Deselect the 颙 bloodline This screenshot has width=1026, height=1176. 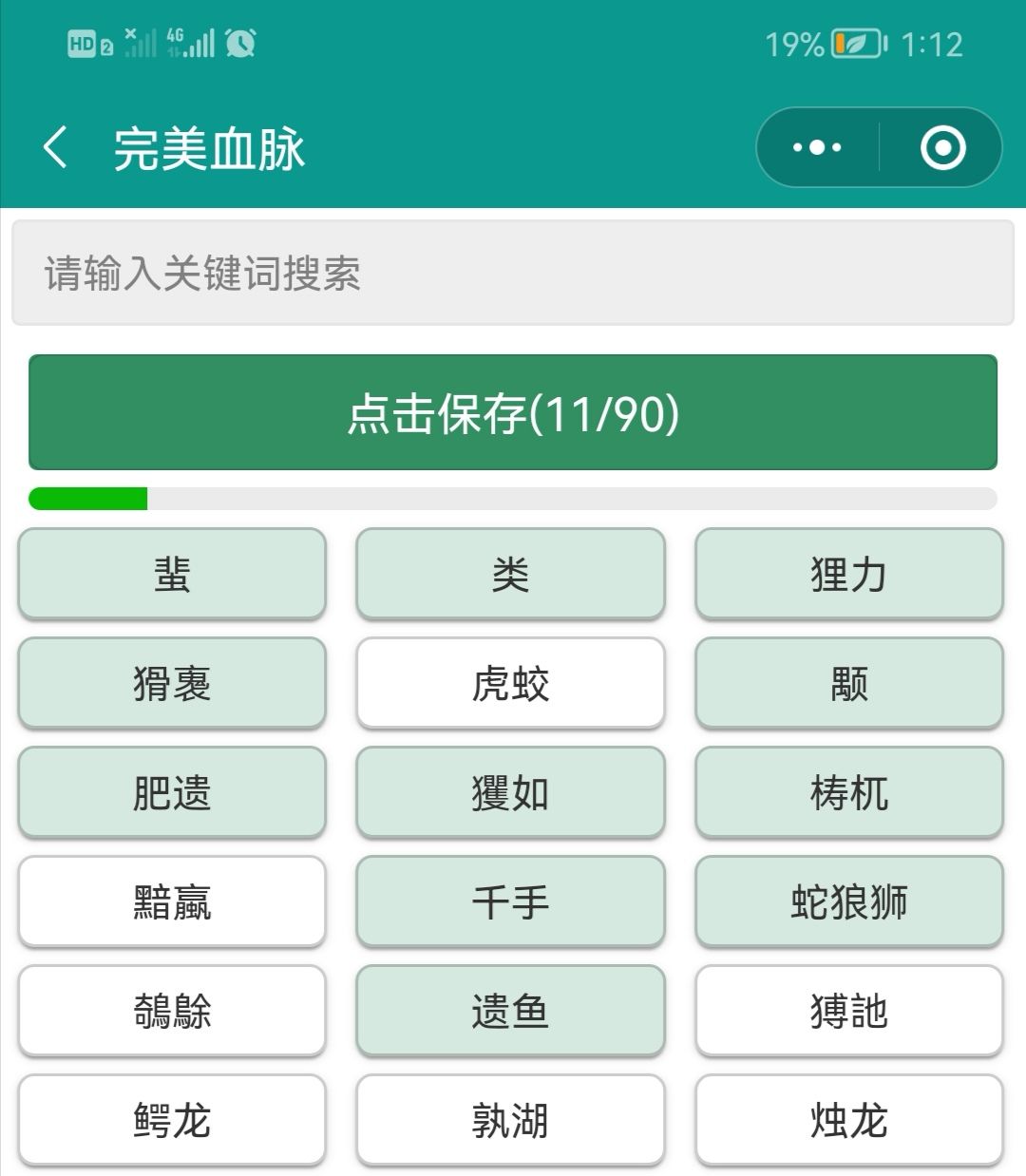pyautogui.click(x=848, y=684)
